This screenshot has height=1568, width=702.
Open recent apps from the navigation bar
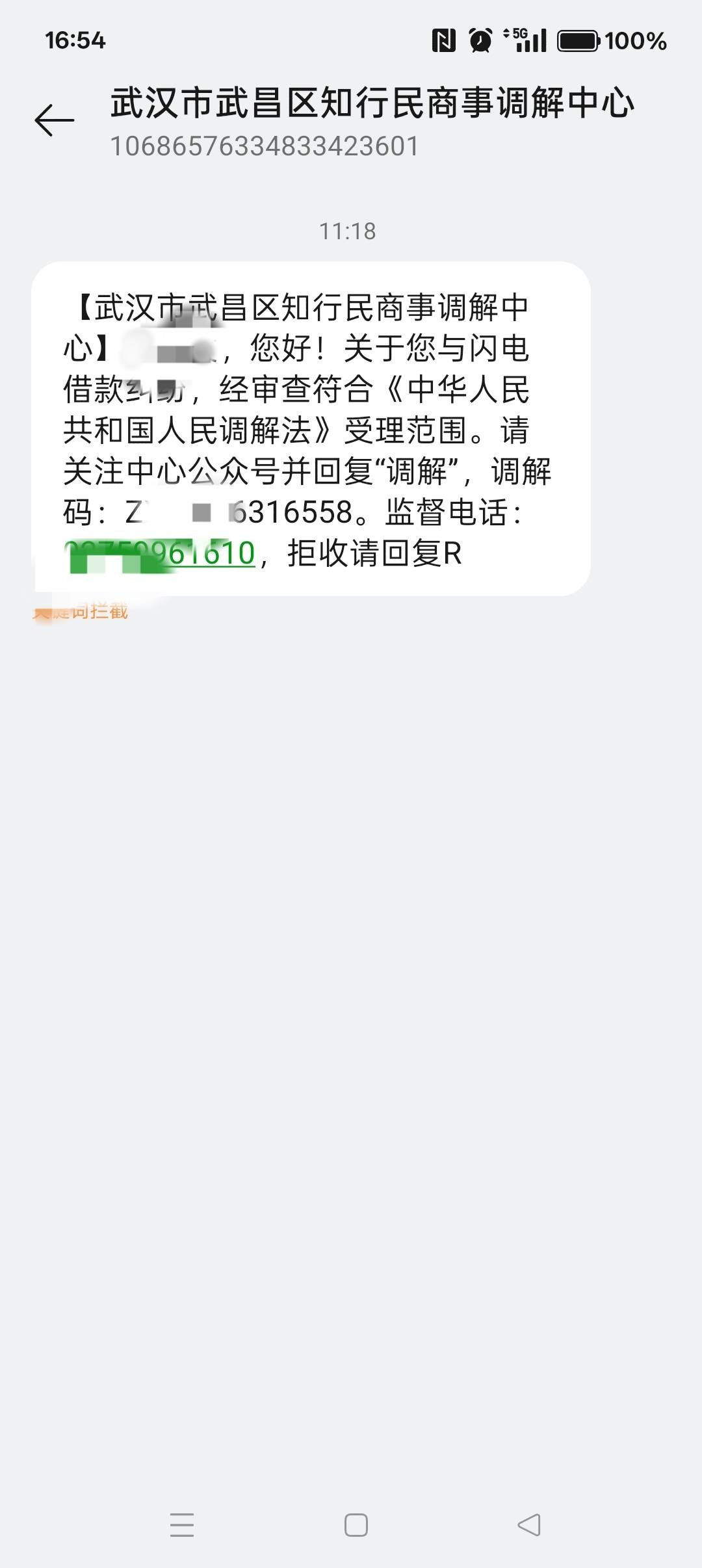[x=182, y=1524]
